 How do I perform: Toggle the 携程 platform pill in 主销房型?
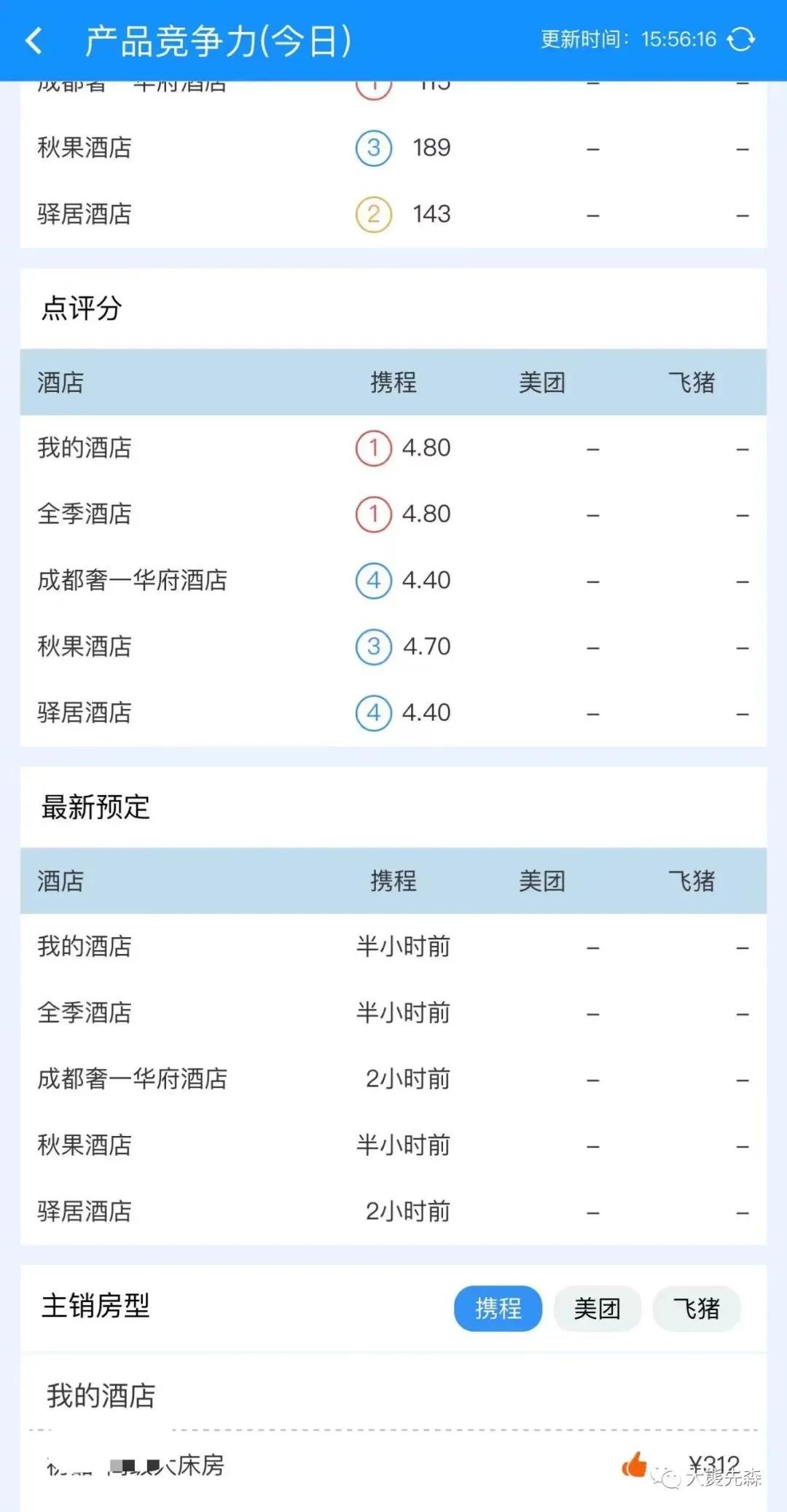coord(498,1309)
